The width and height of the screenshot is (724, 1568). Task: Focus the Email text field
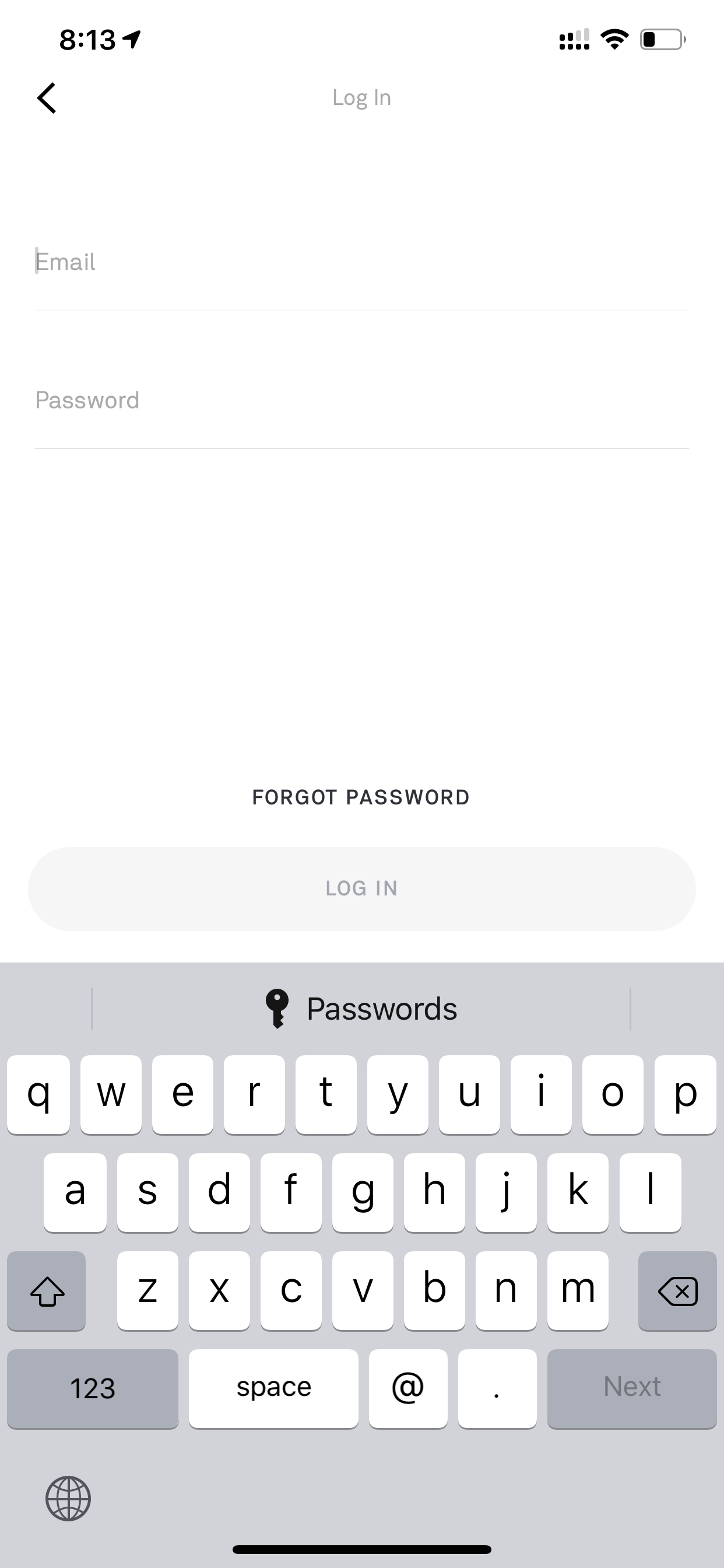(361, 262)
